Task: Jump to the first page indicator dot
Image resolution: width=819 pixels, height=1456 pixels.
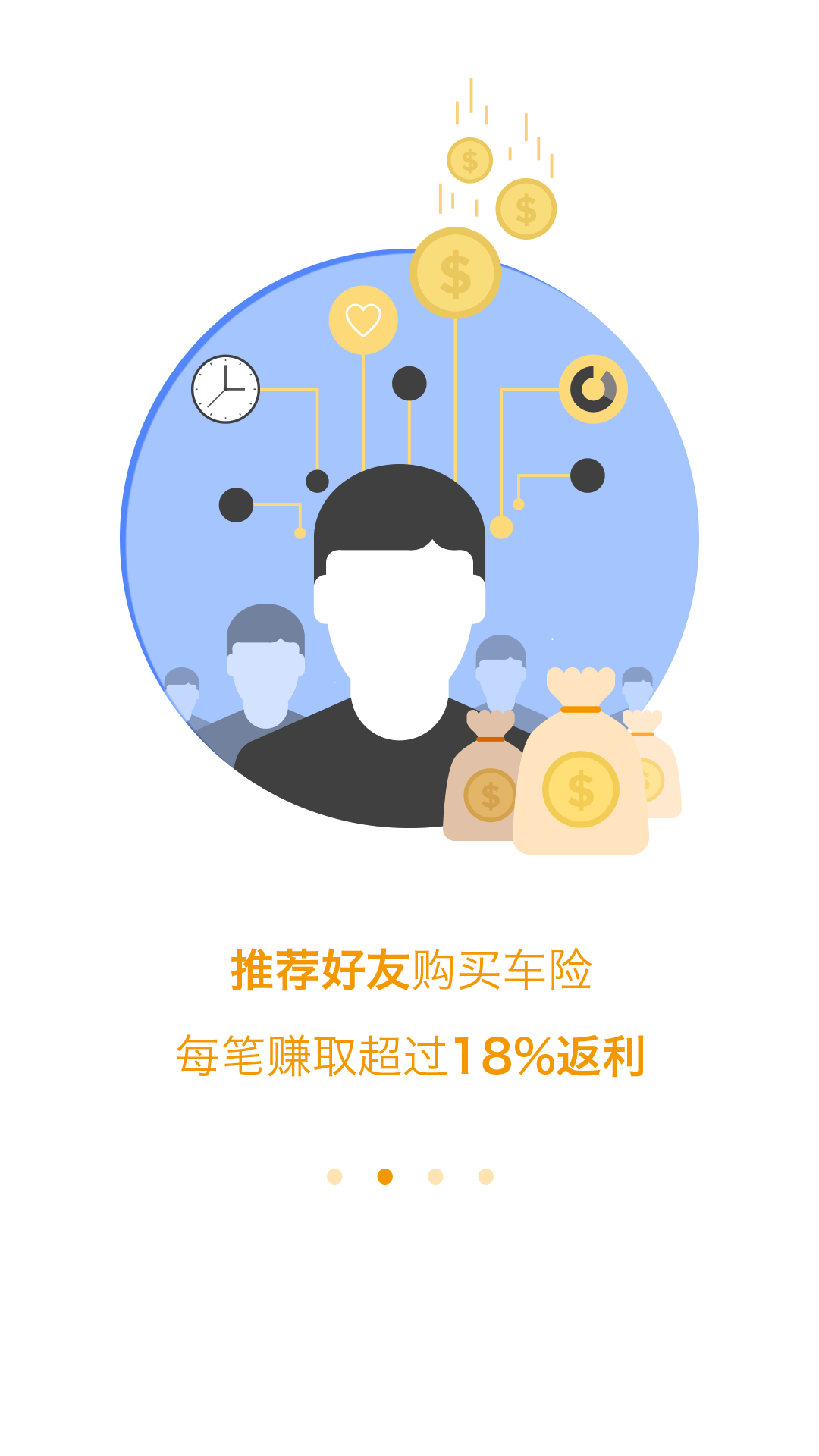Action: [334, 1176]
